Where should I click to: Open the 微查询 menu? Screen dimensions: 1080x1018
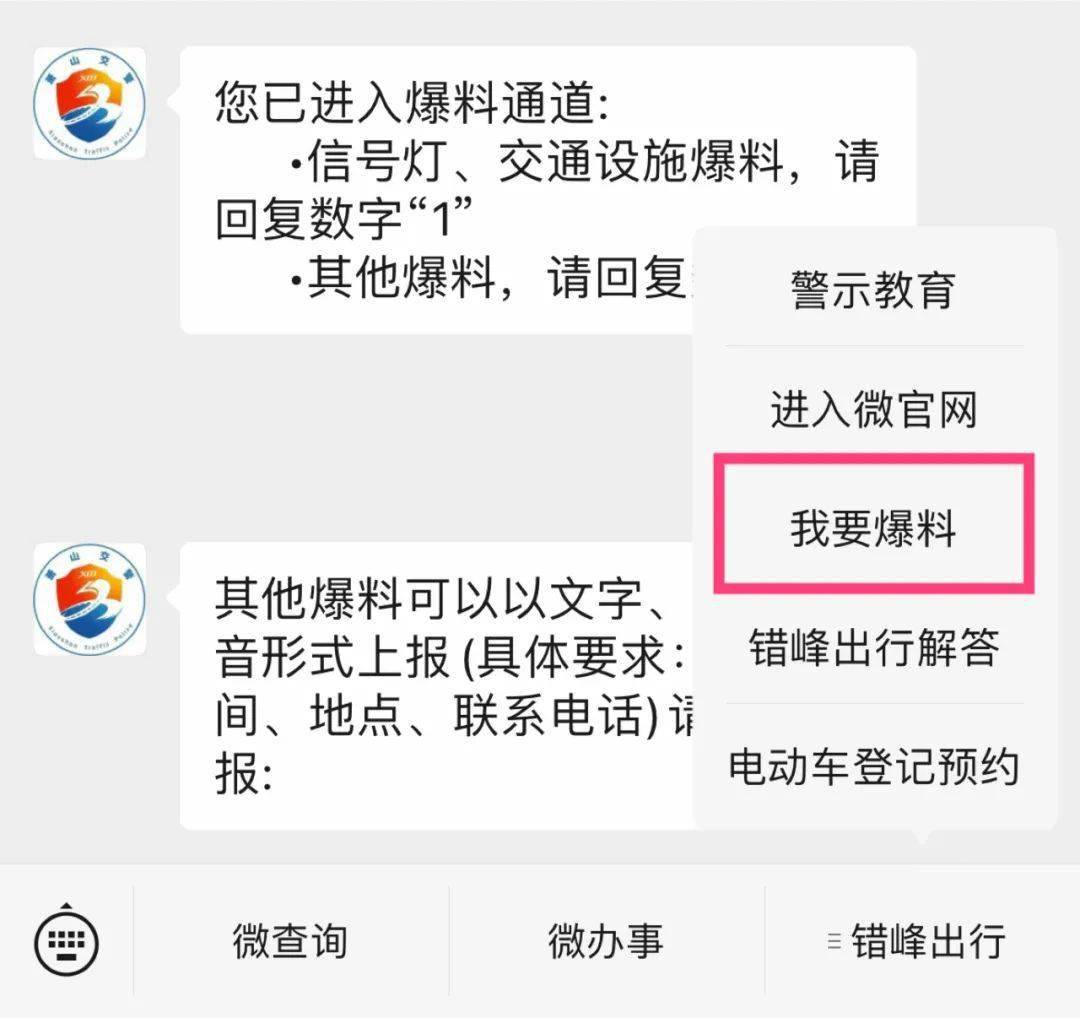(x=290, y=942)
